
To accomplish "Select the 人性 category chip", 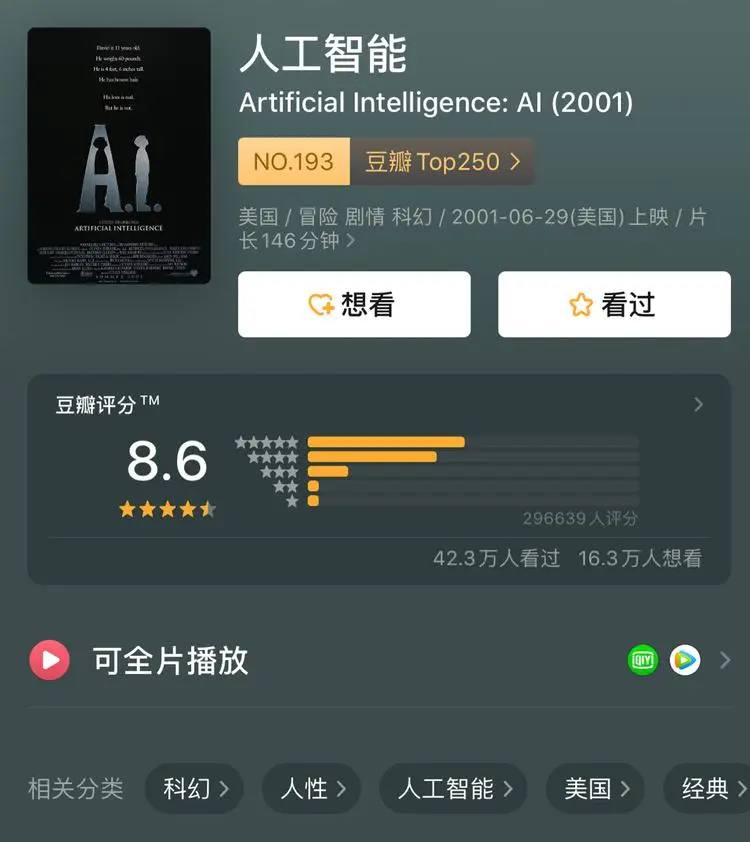I will tap(313, 788).
